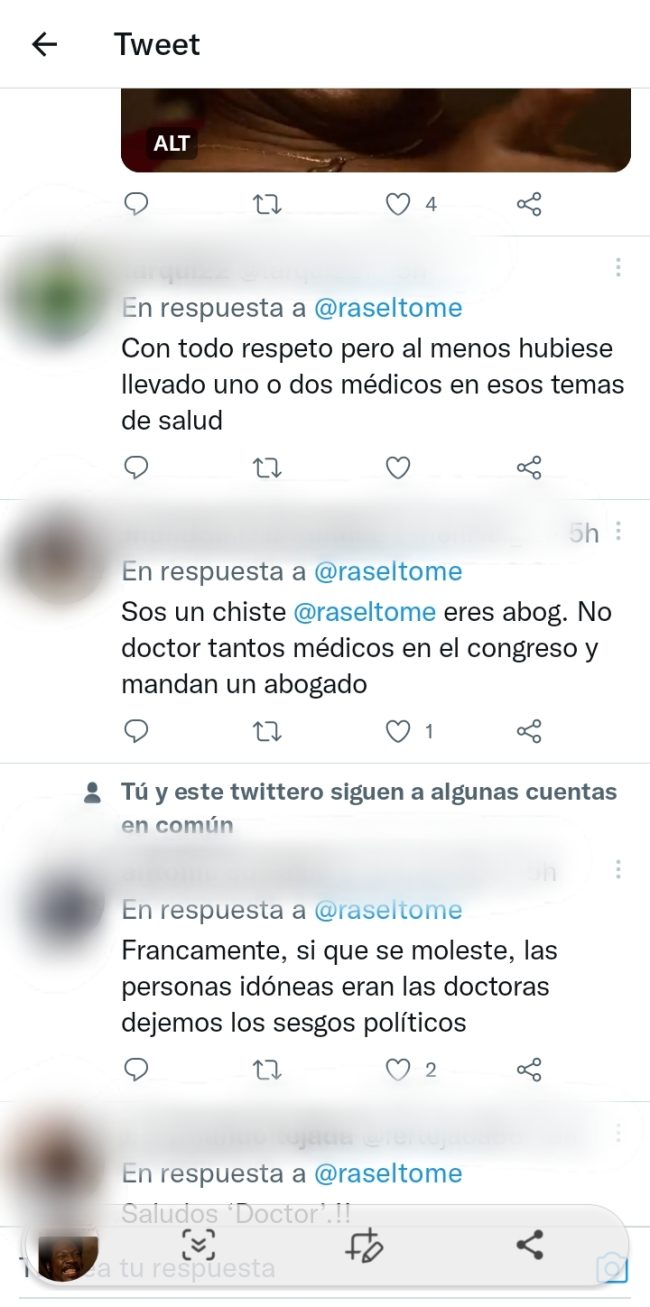This screenshot has width=650, height=1307.
Task: Open overflow menu on 'Francamente' tweet
Action: 619,868
